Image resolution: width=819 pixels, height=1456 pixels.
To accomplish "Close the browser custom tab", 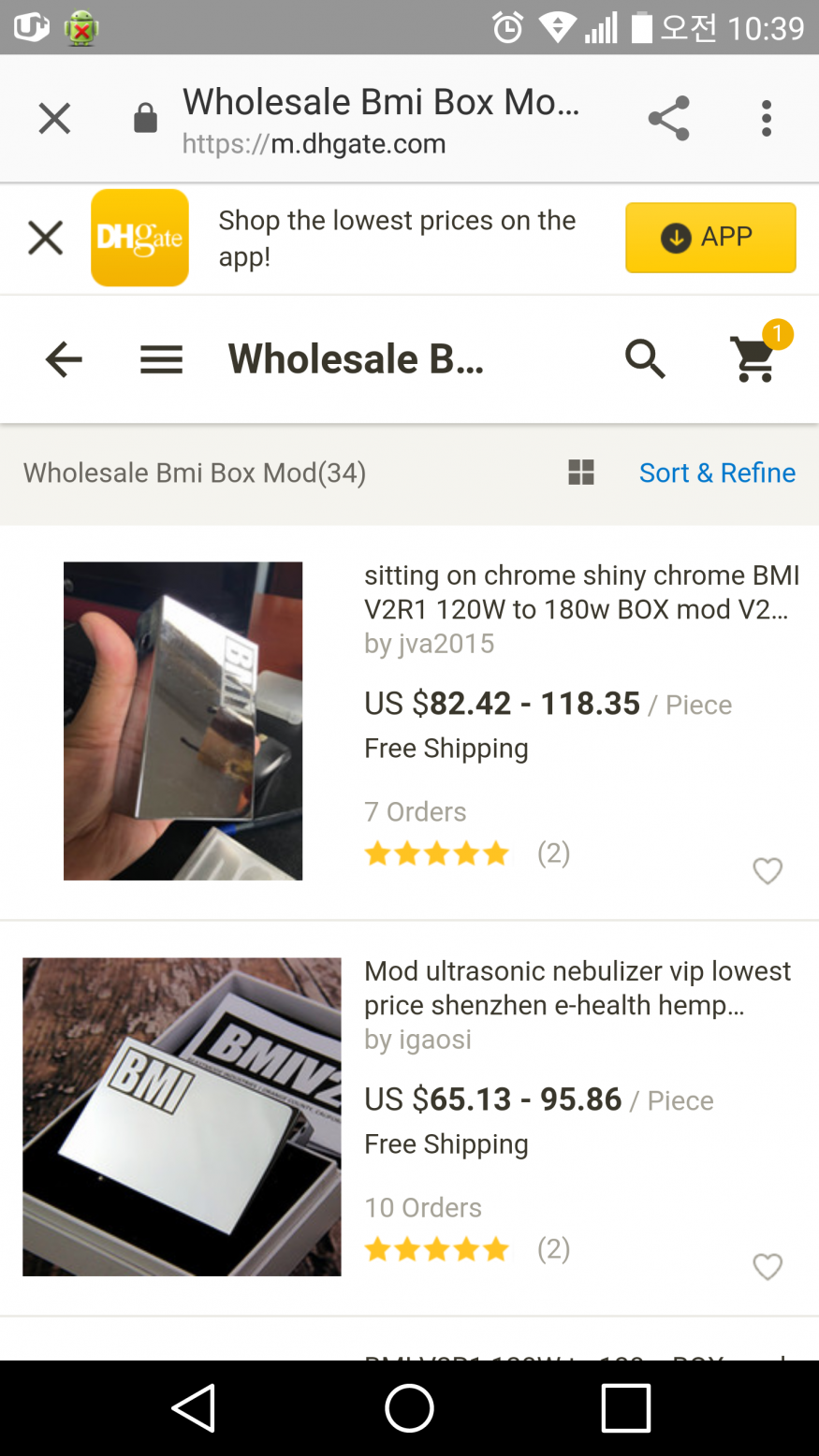I will click(x=54, y=119).
